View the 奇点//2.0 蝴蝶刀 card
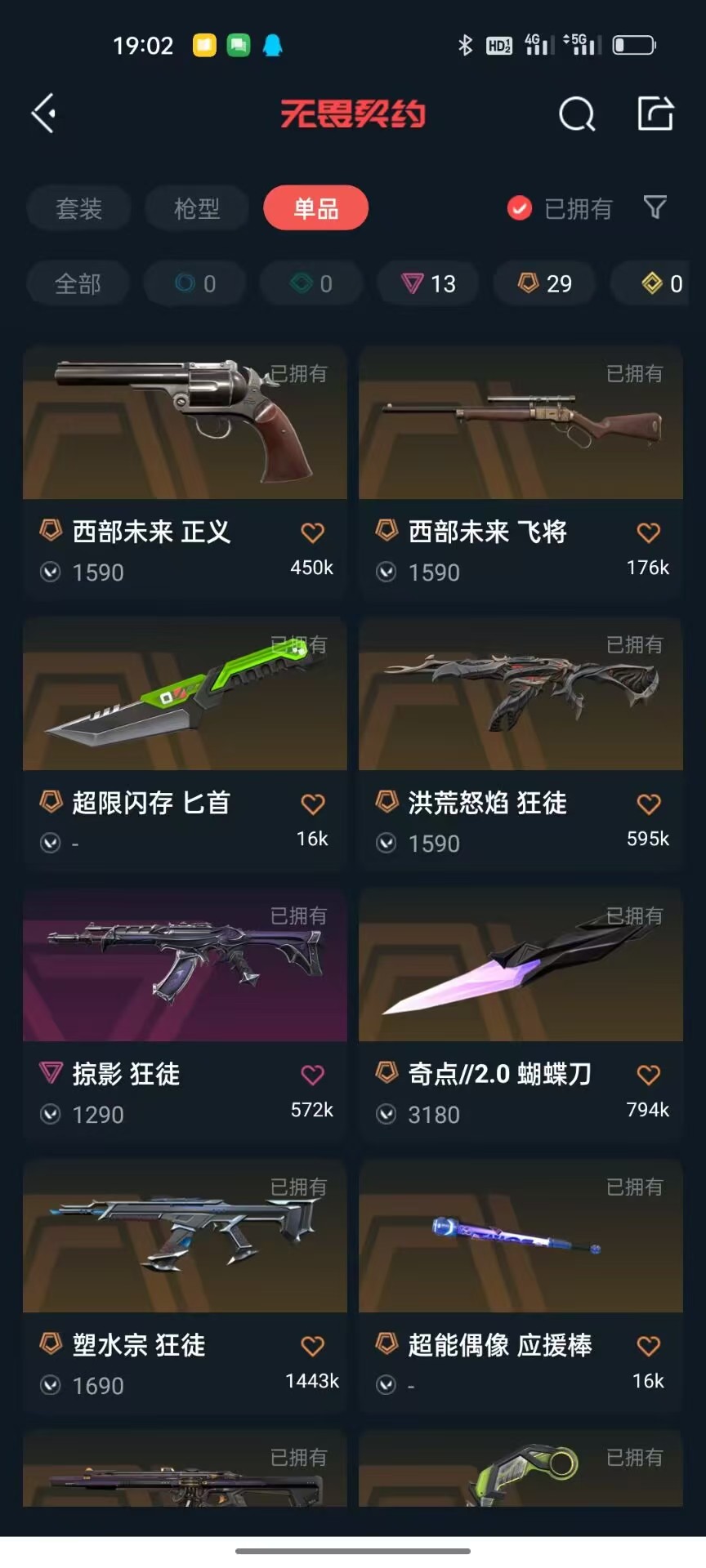Viewport: 706px width, 1568px height. (x=521, y=1016)
